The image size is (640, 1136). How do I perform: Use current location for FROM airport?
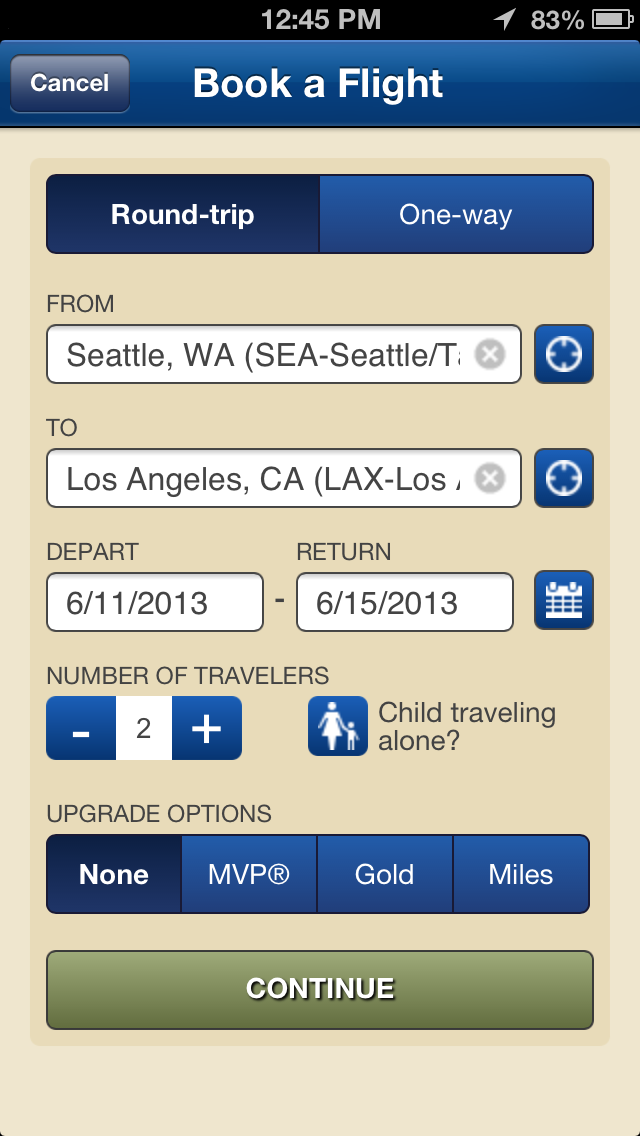point(564,354)
